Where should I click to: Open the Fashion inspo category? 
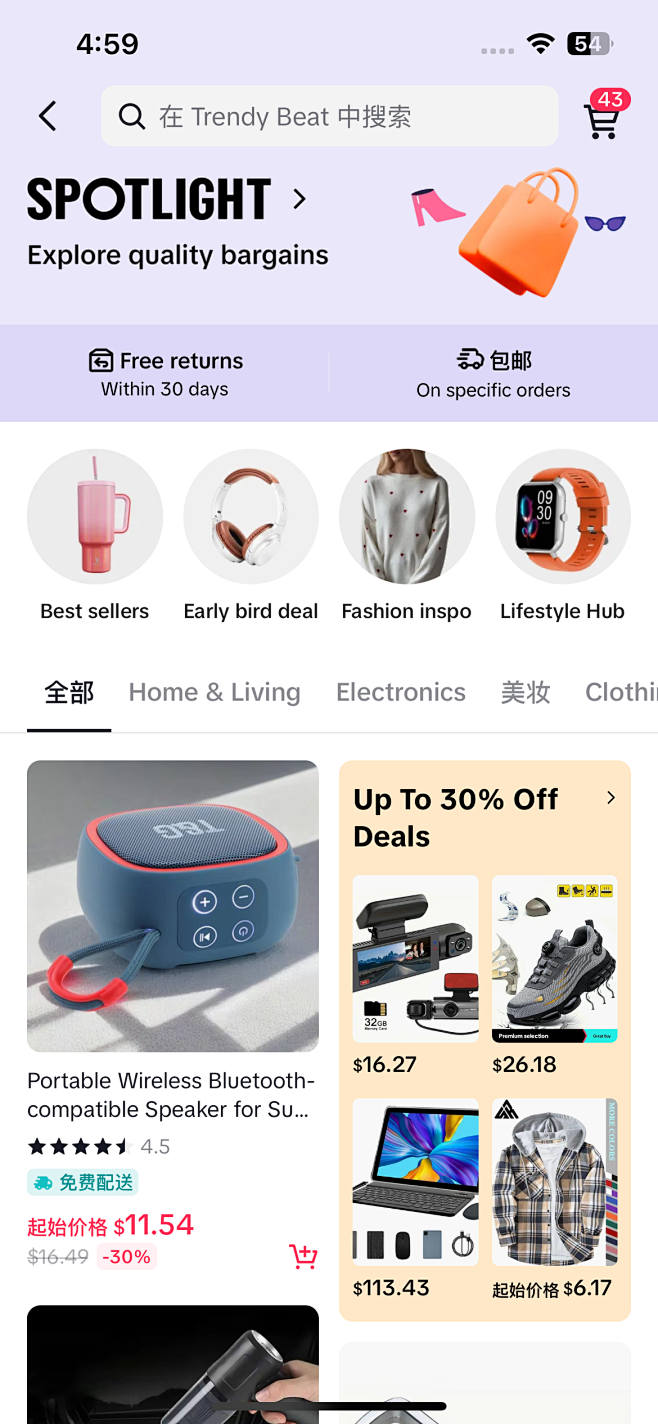tap(407, 517)
